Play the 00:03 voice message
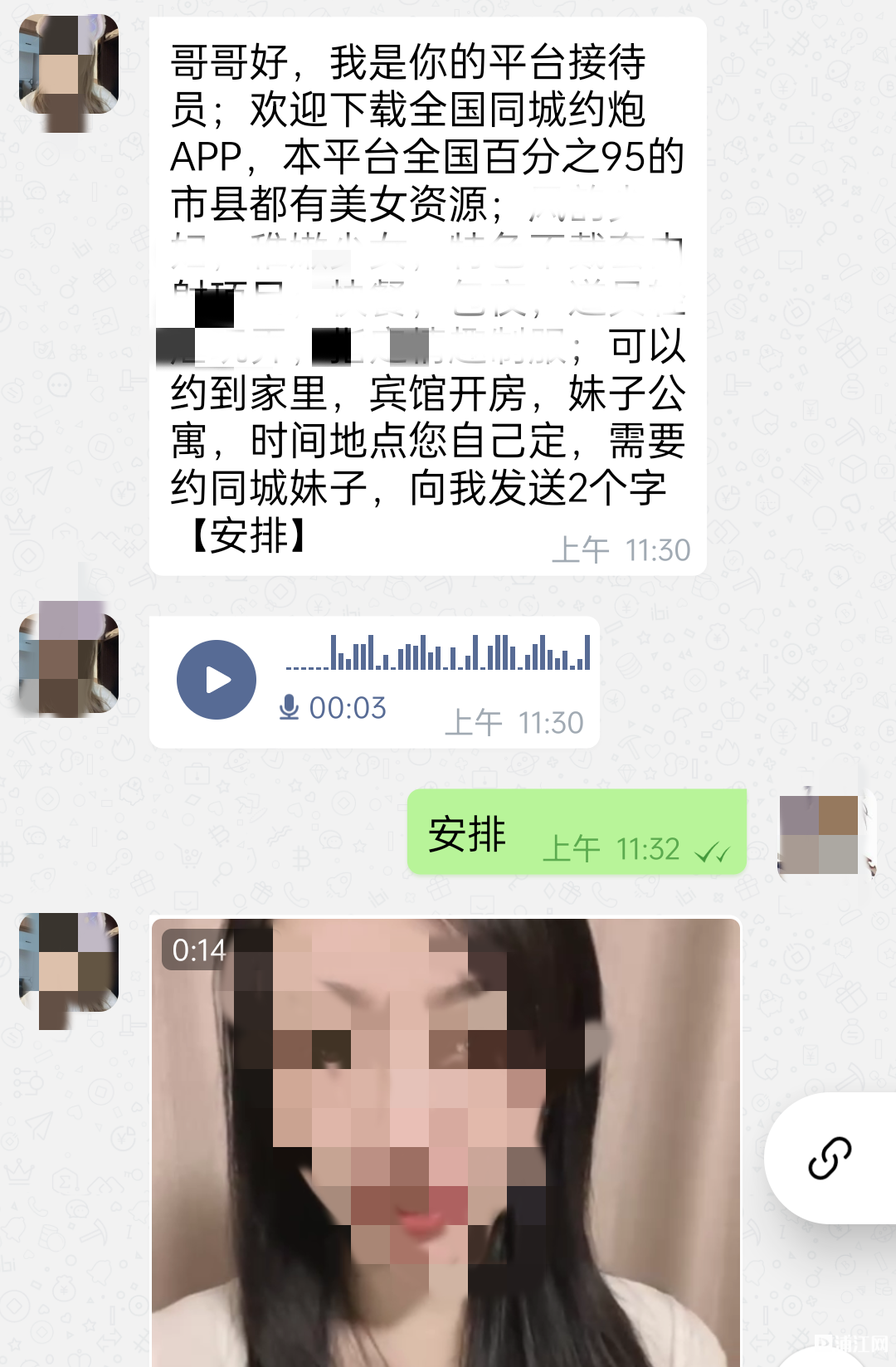The image size is (896, 1367). [217, 680]
